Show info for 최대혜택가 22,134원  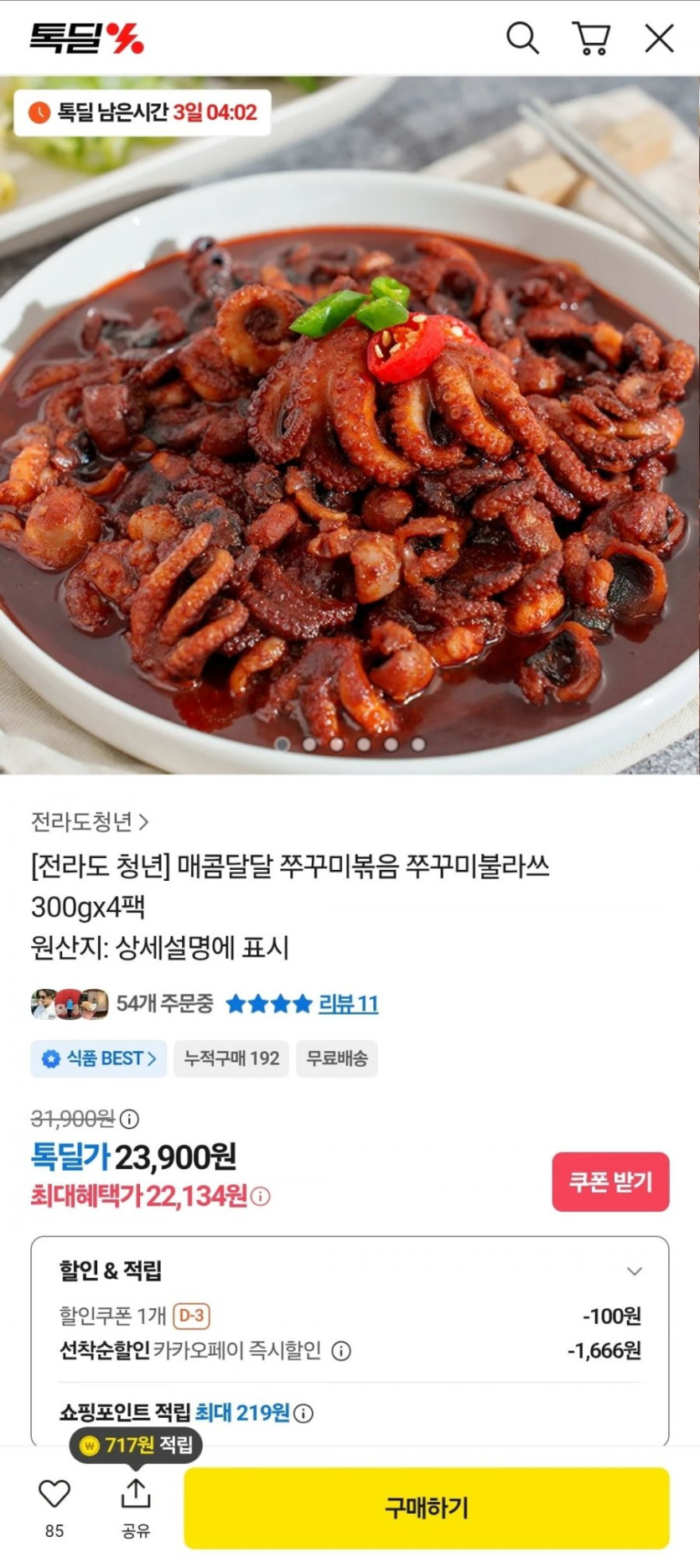(261, 1196)
